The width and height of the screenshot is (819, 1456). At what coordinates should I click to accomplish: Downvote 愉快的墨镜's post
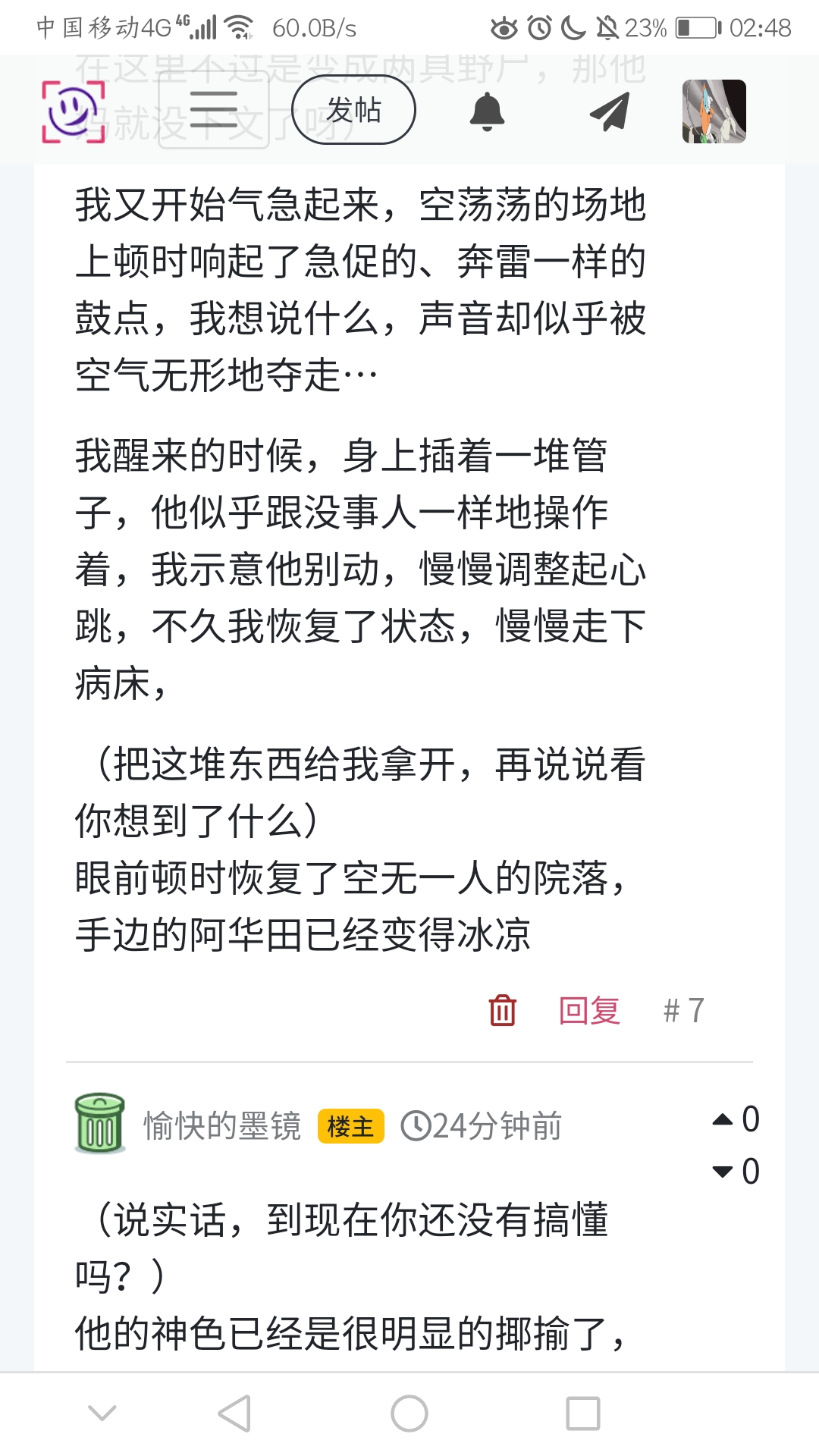tap(723, 1172)
